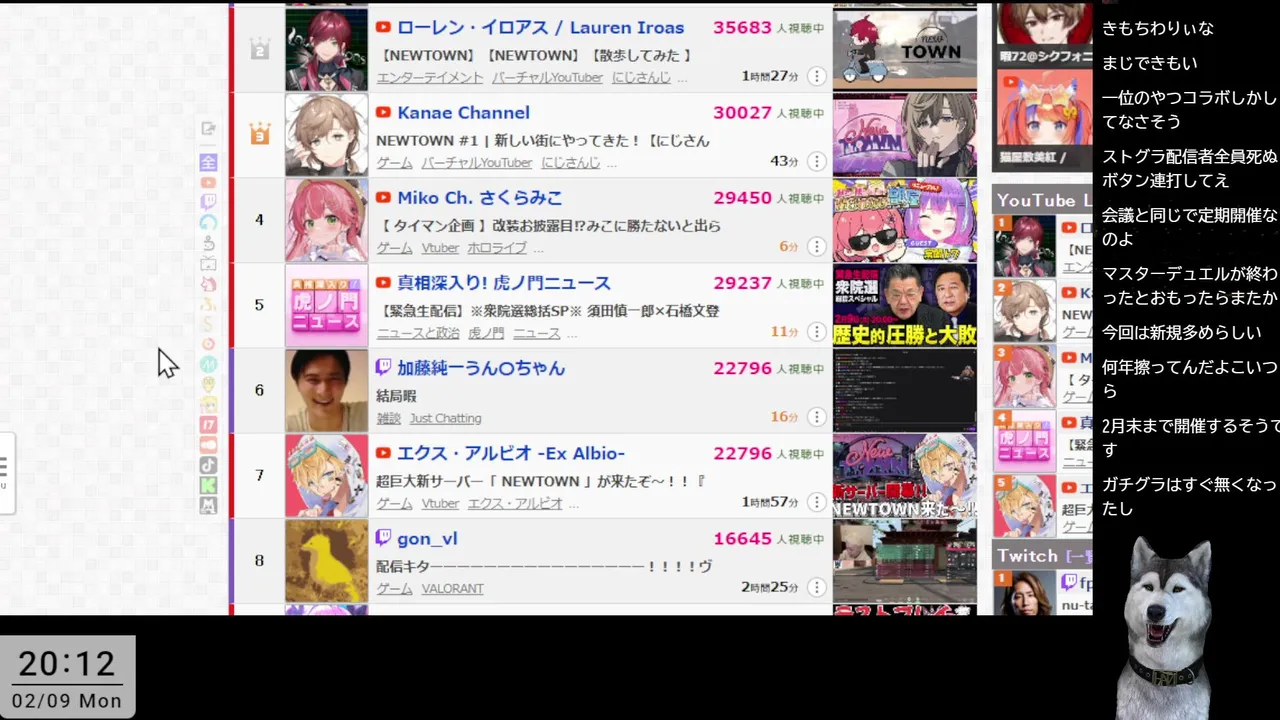Open the 加藤純一うんこちゃん Twitch stream

point(481,368)
